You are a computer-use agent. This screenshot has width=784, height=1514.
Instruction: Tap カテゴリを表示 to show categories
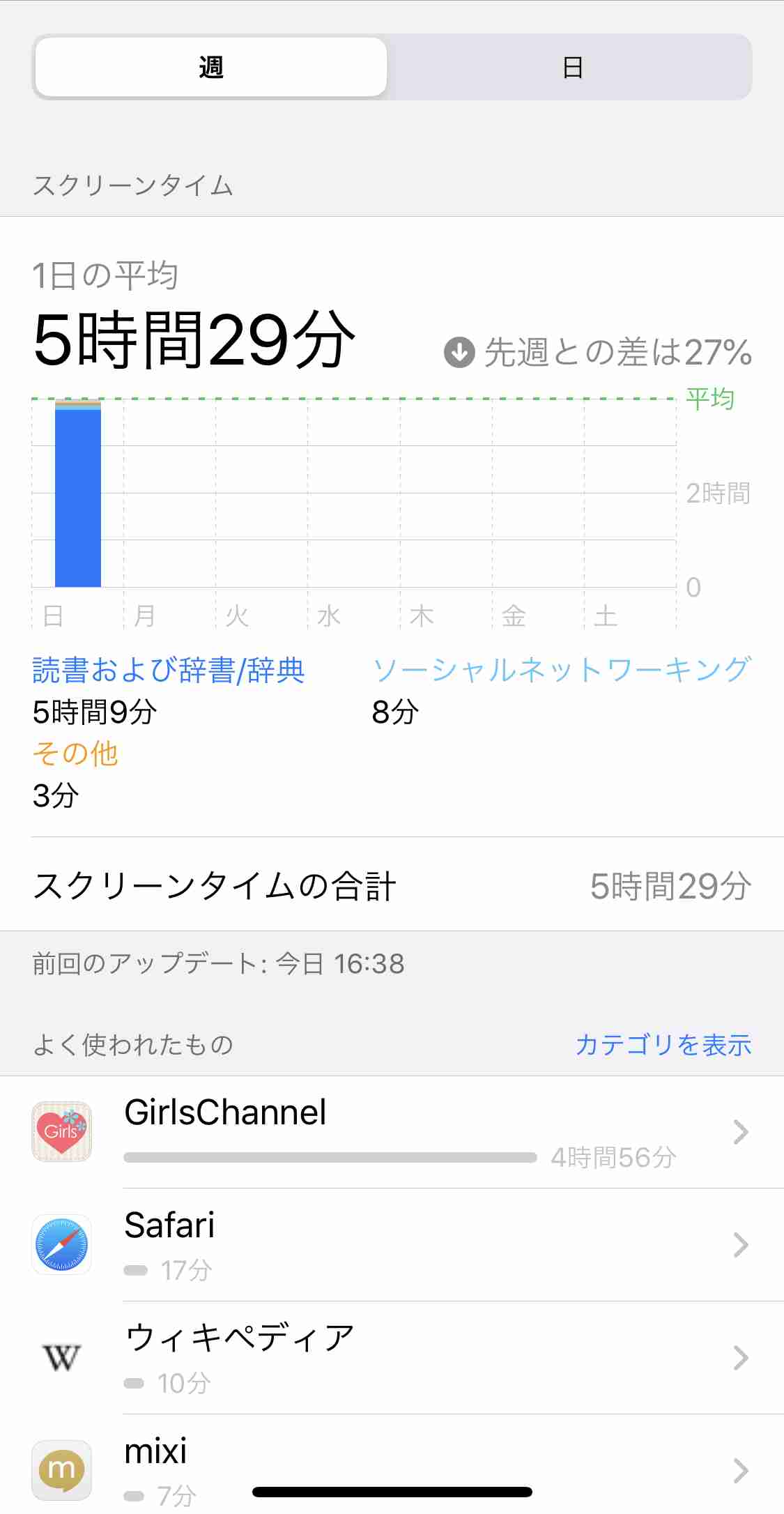[x=663, y=1044]
